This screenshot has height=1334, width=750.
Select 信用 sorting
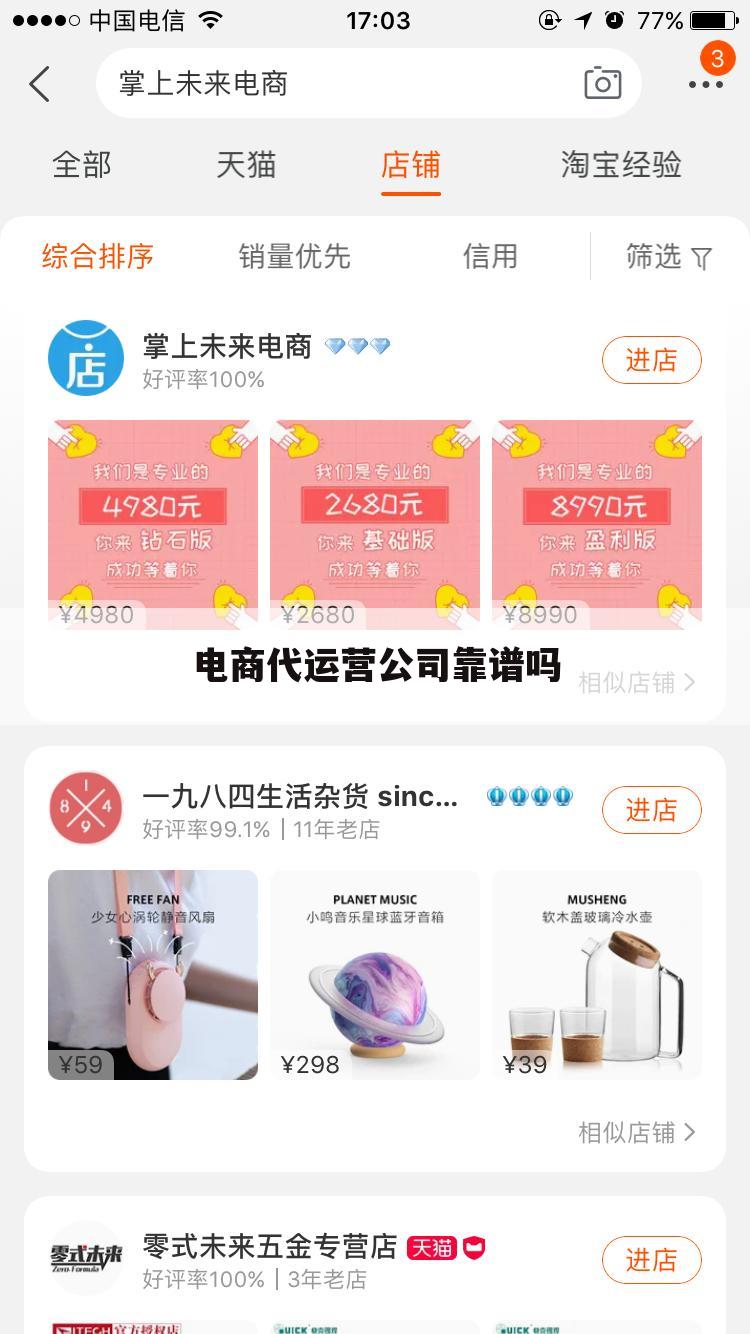point(490,257)
